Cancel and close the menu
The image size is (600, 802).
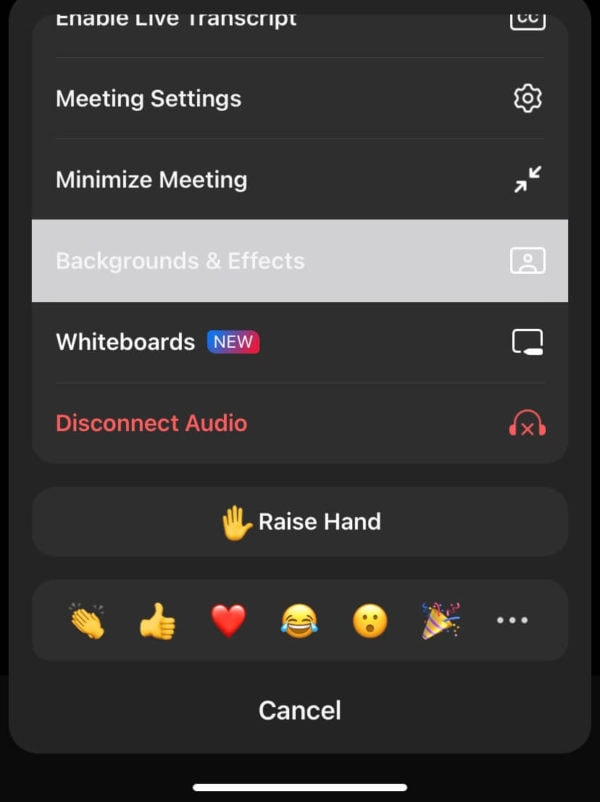299,710
